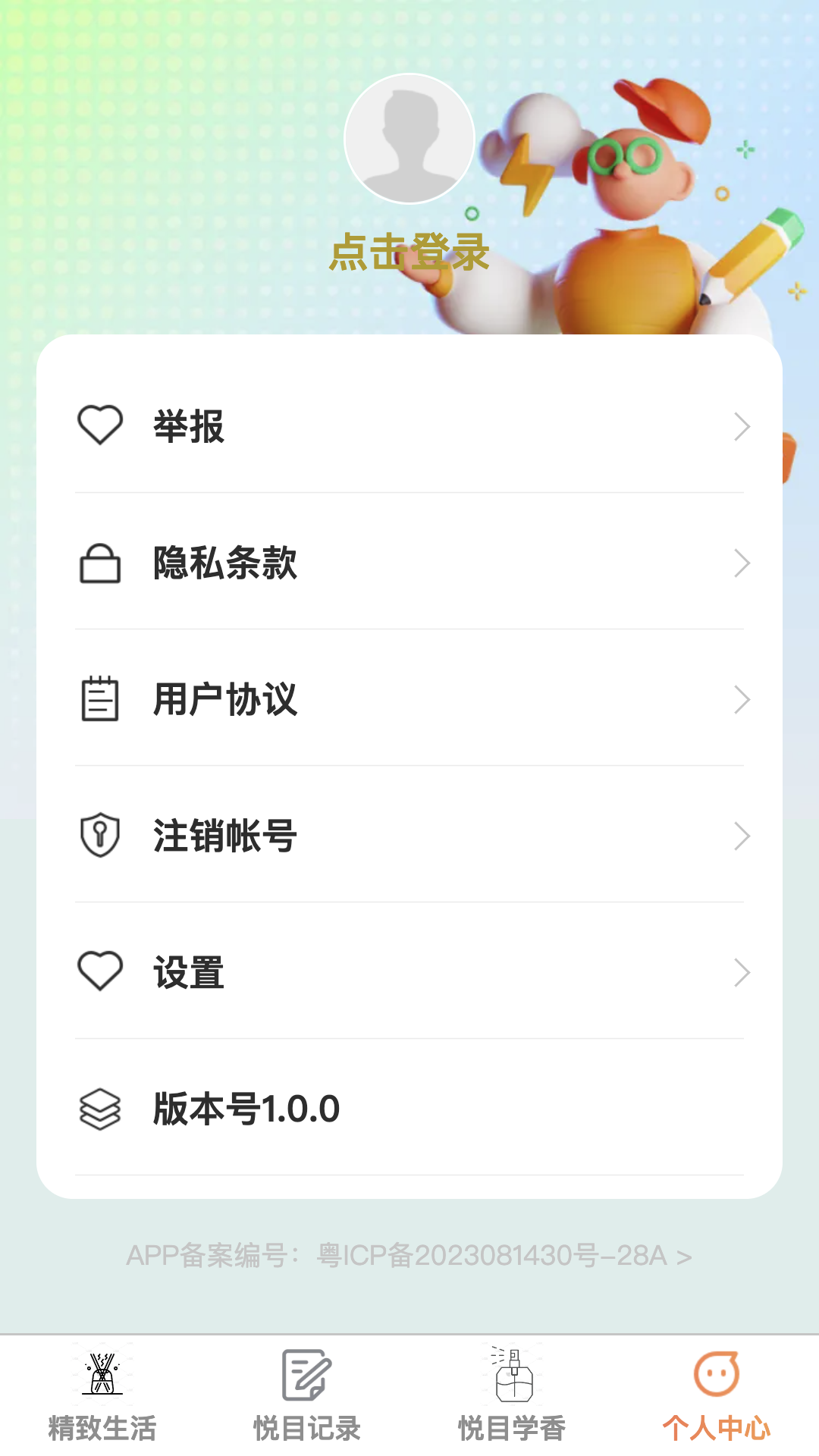Click the shield icon beside 注销帐号
The width and height of the screenshot is (819, 1456).
point(101,835)
